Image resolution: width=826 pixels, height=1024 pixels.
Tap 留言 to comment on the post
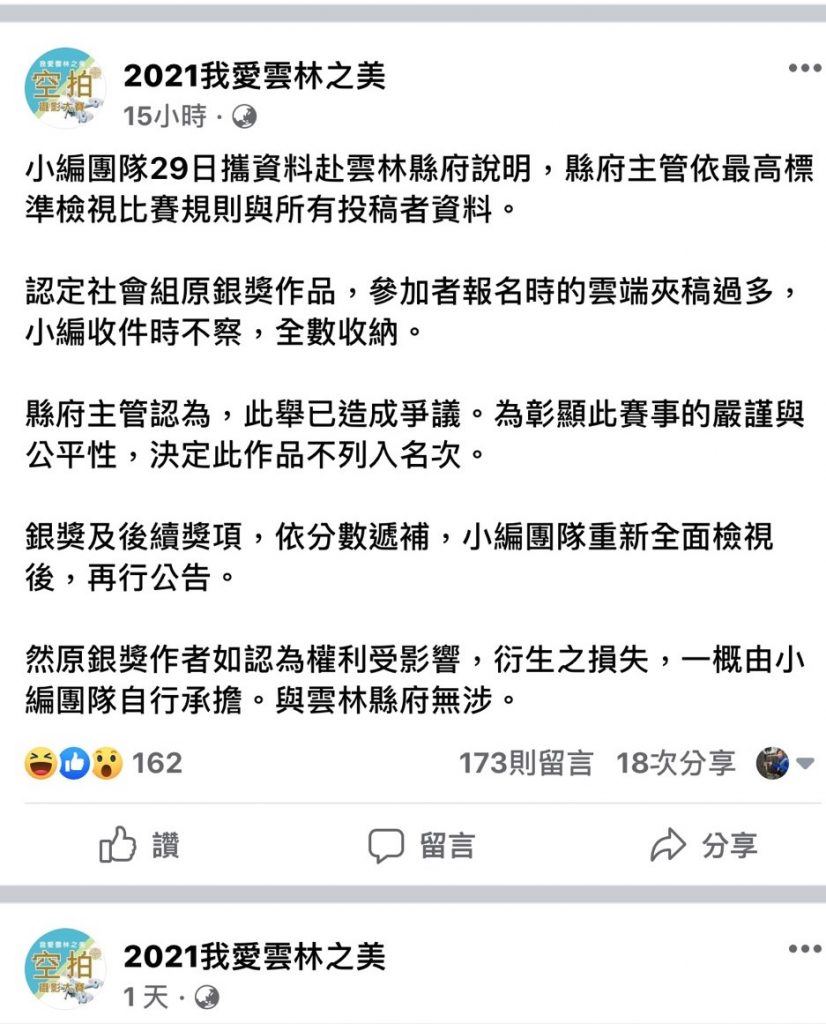(x=421, y=846)
